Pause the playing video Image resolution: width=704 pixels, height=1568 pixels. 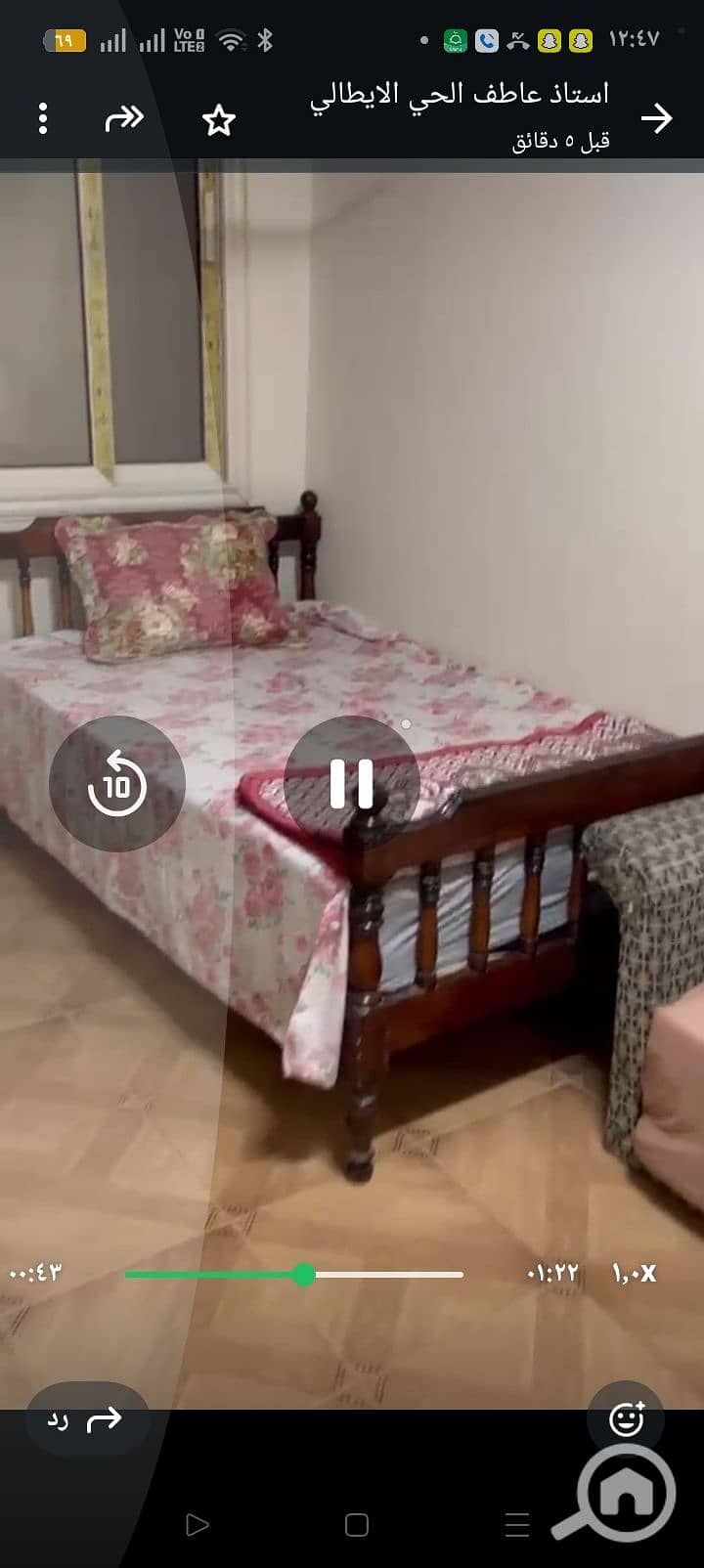(x=351, y=783)
